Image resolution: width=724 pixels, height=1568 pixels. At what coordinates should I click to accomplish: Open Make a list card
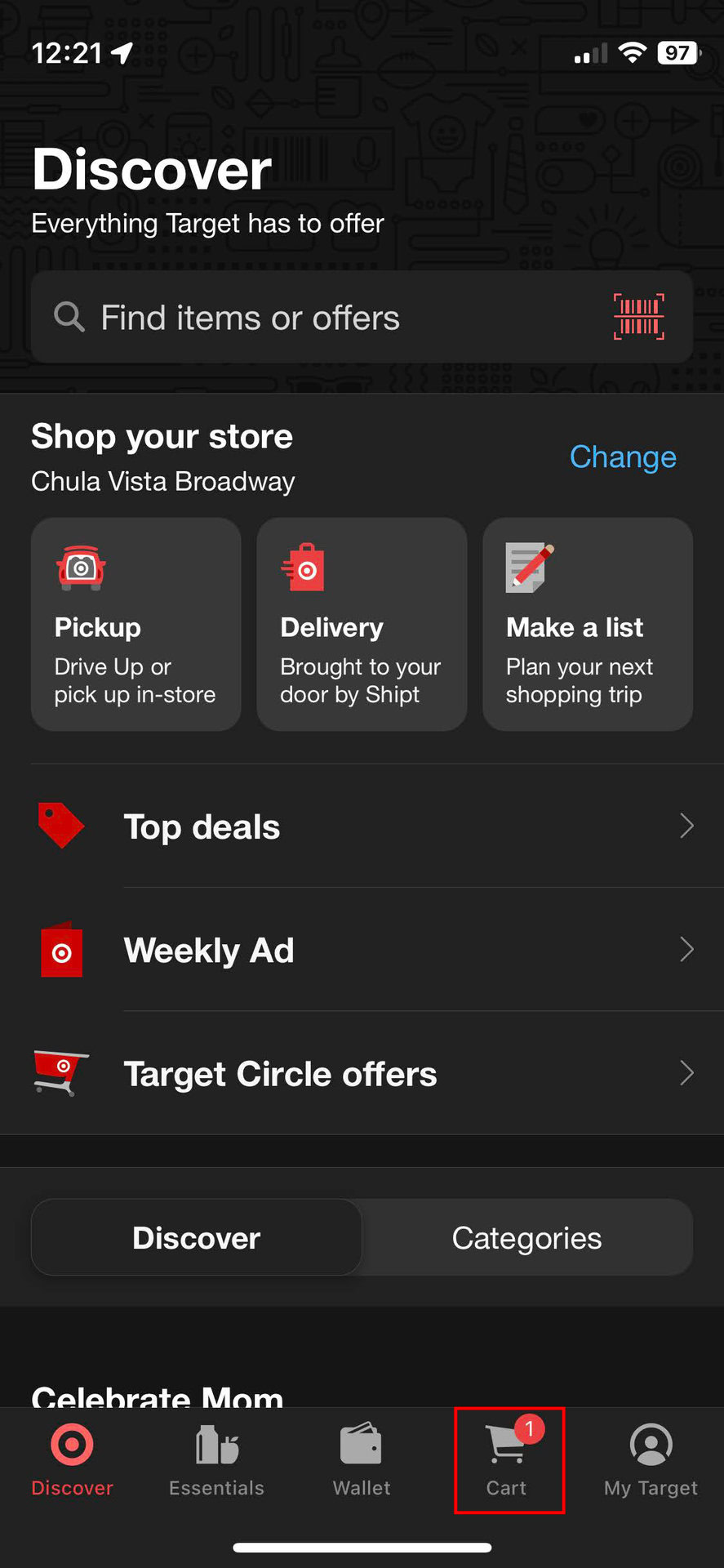(x=588, y=624)
